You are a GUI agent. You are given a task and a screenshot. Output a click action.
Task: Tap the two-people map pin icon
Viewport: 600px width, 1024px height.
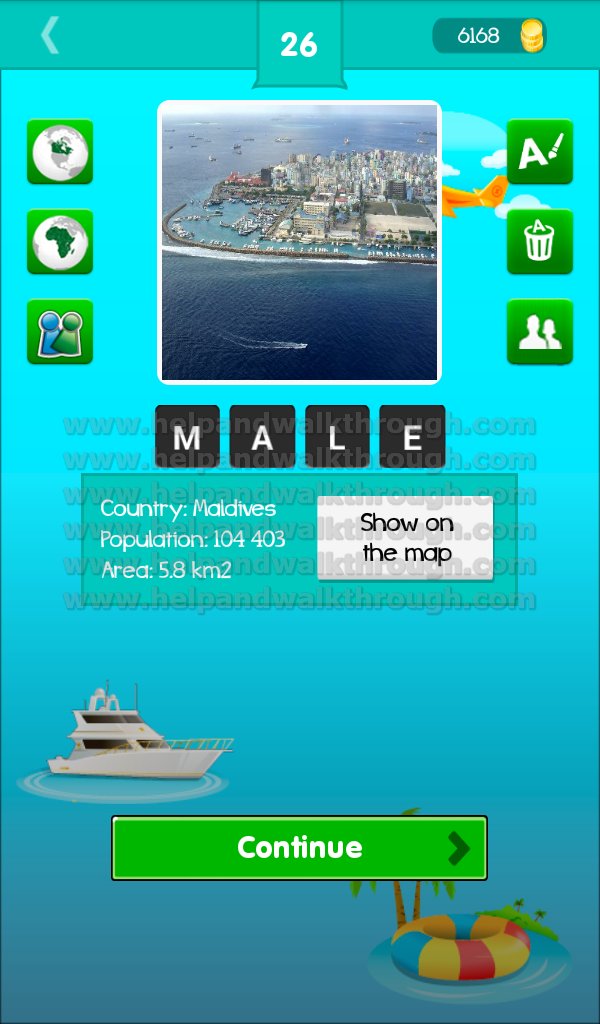point(60,332)
